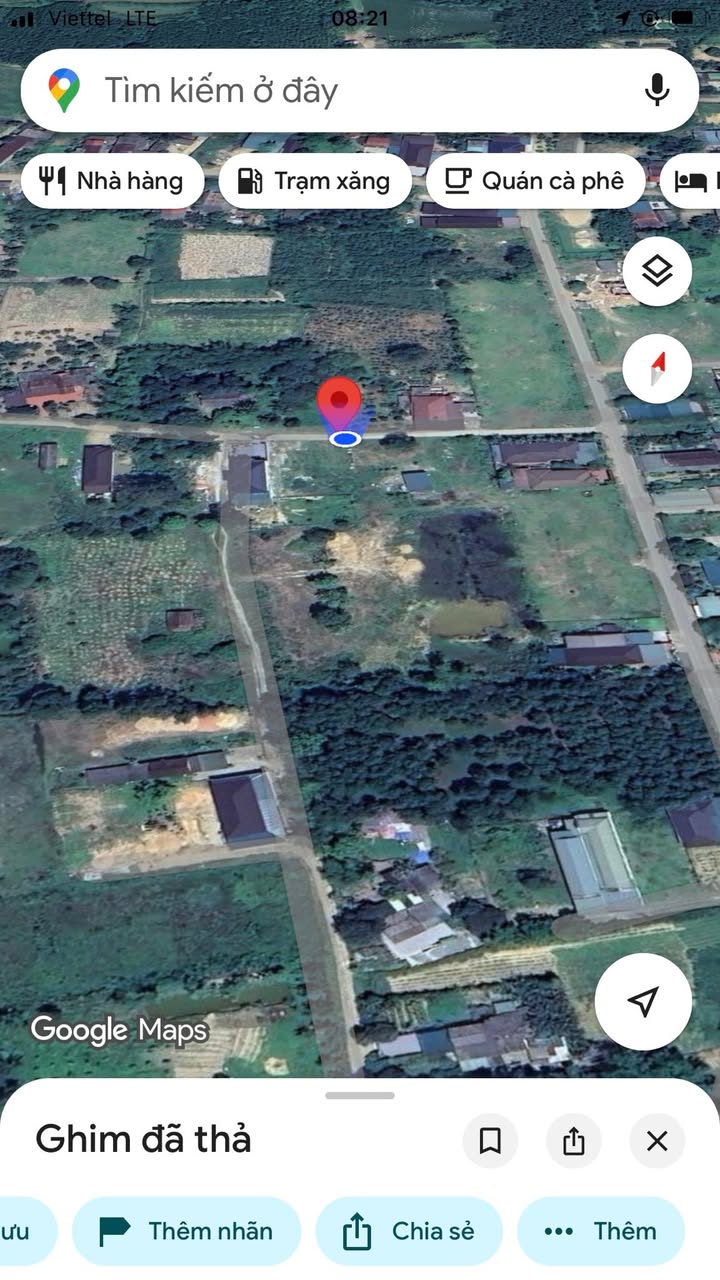The width and height of the screenshot is (720, 1280).
Task: Share the dropped pin from the header icon
Action: pyautogui.click(x=574, y=1141)
